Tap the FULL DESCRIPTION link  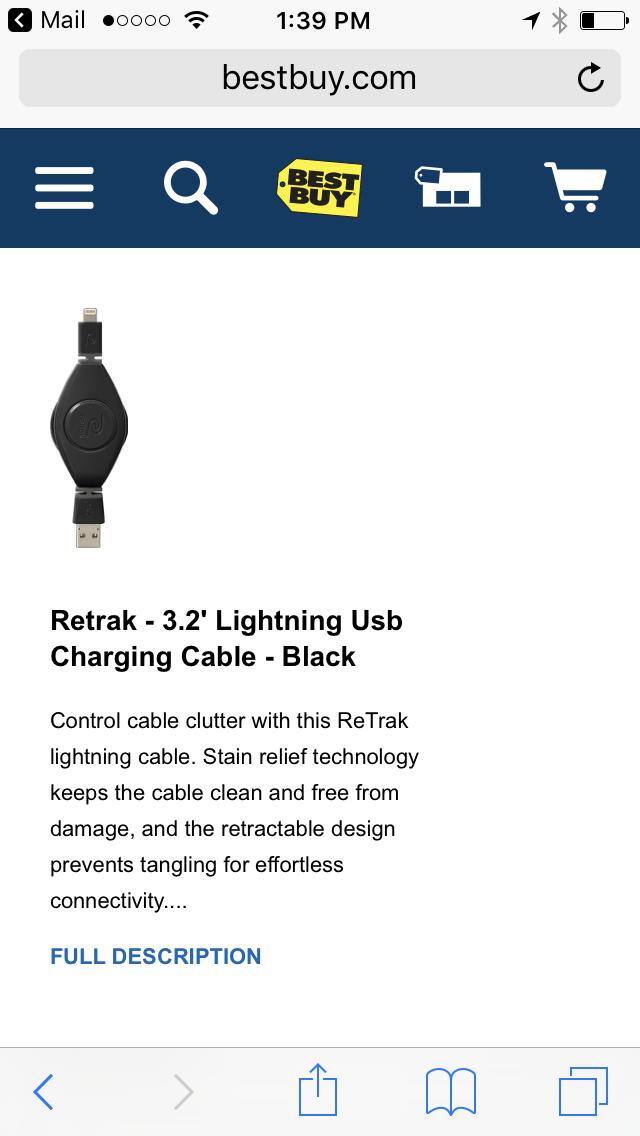pyautogui.click(x=155, y=956)
